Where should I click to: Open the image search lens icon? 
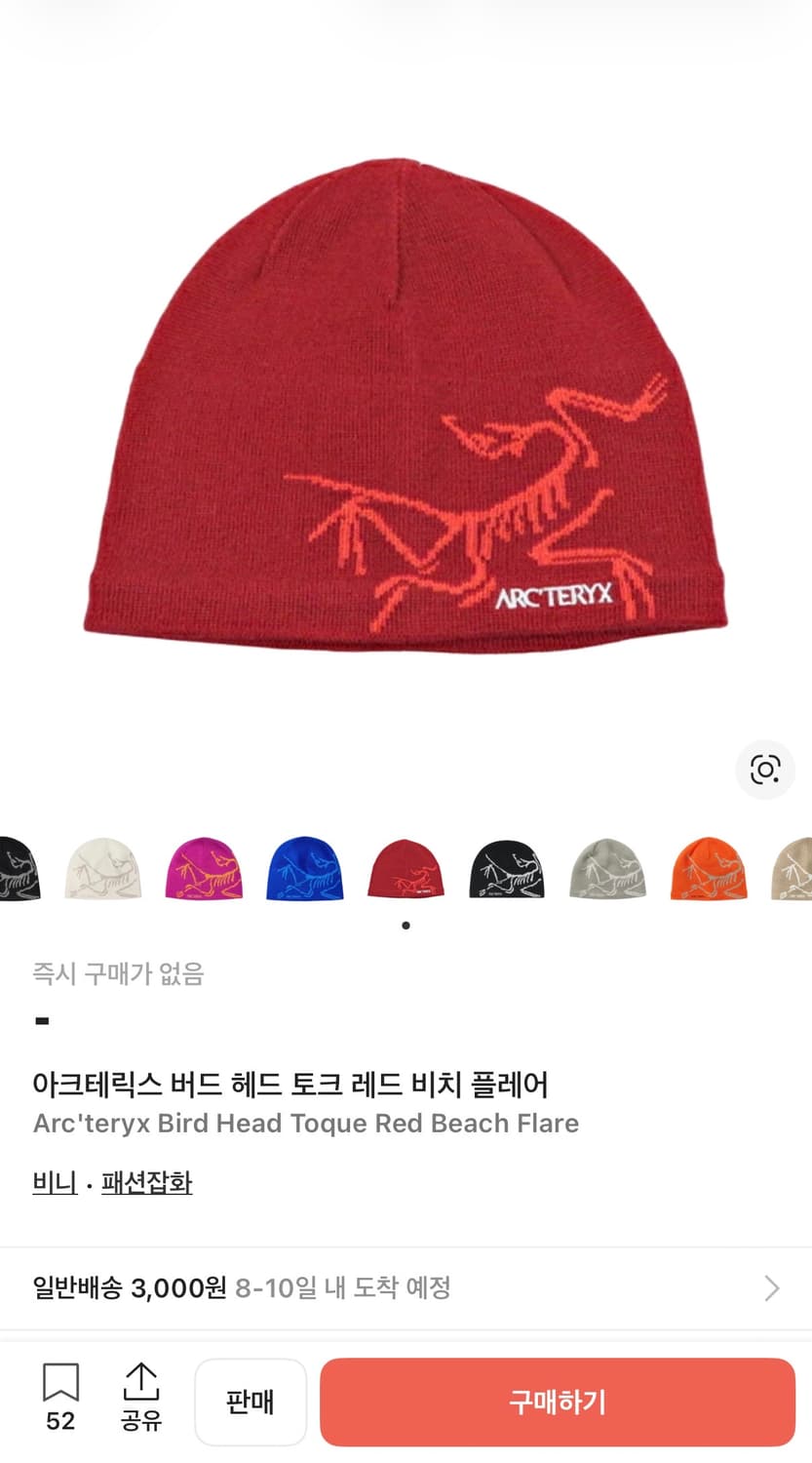click(765, 770)
